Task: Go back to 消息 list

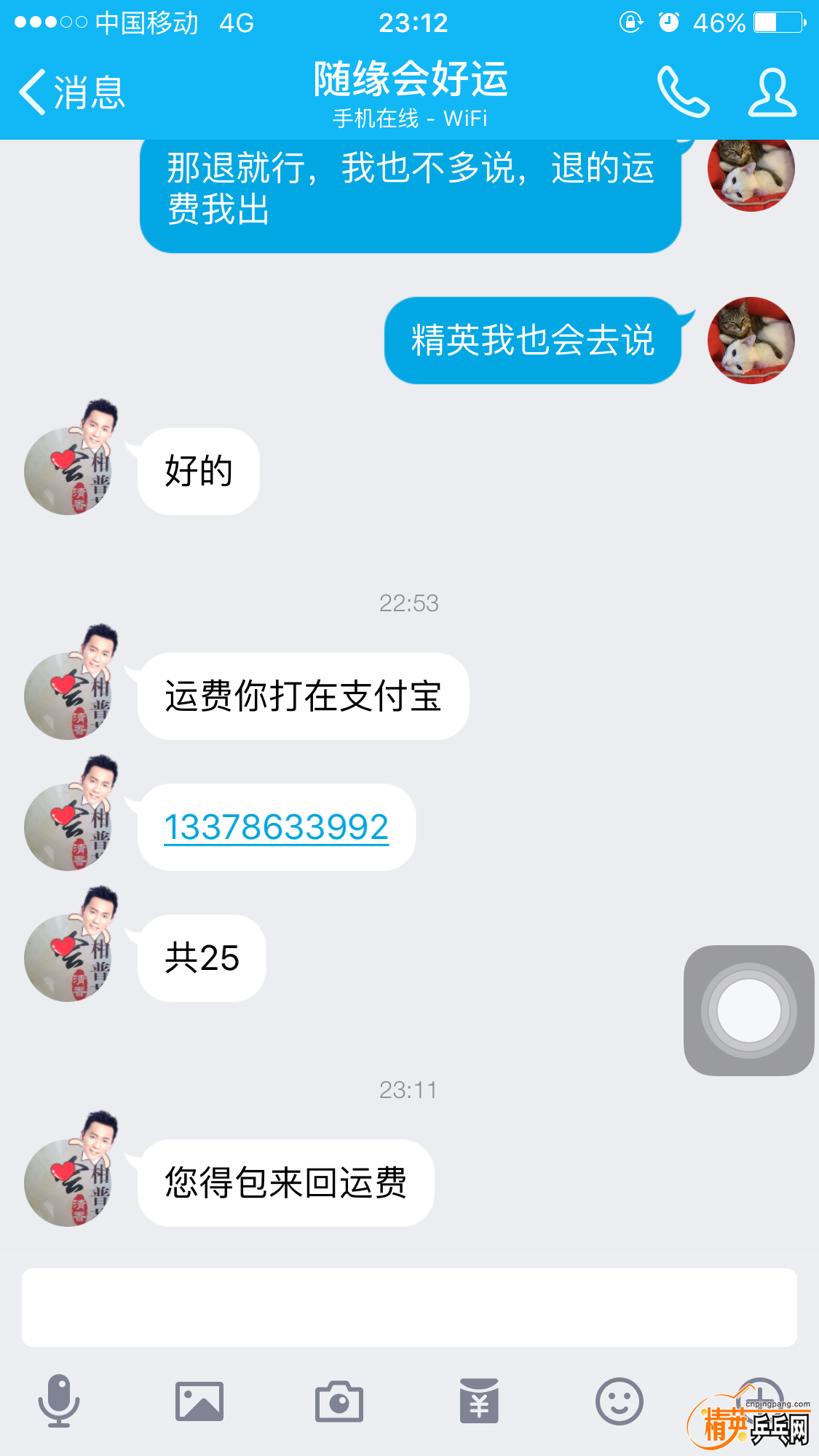Action: 71,92
